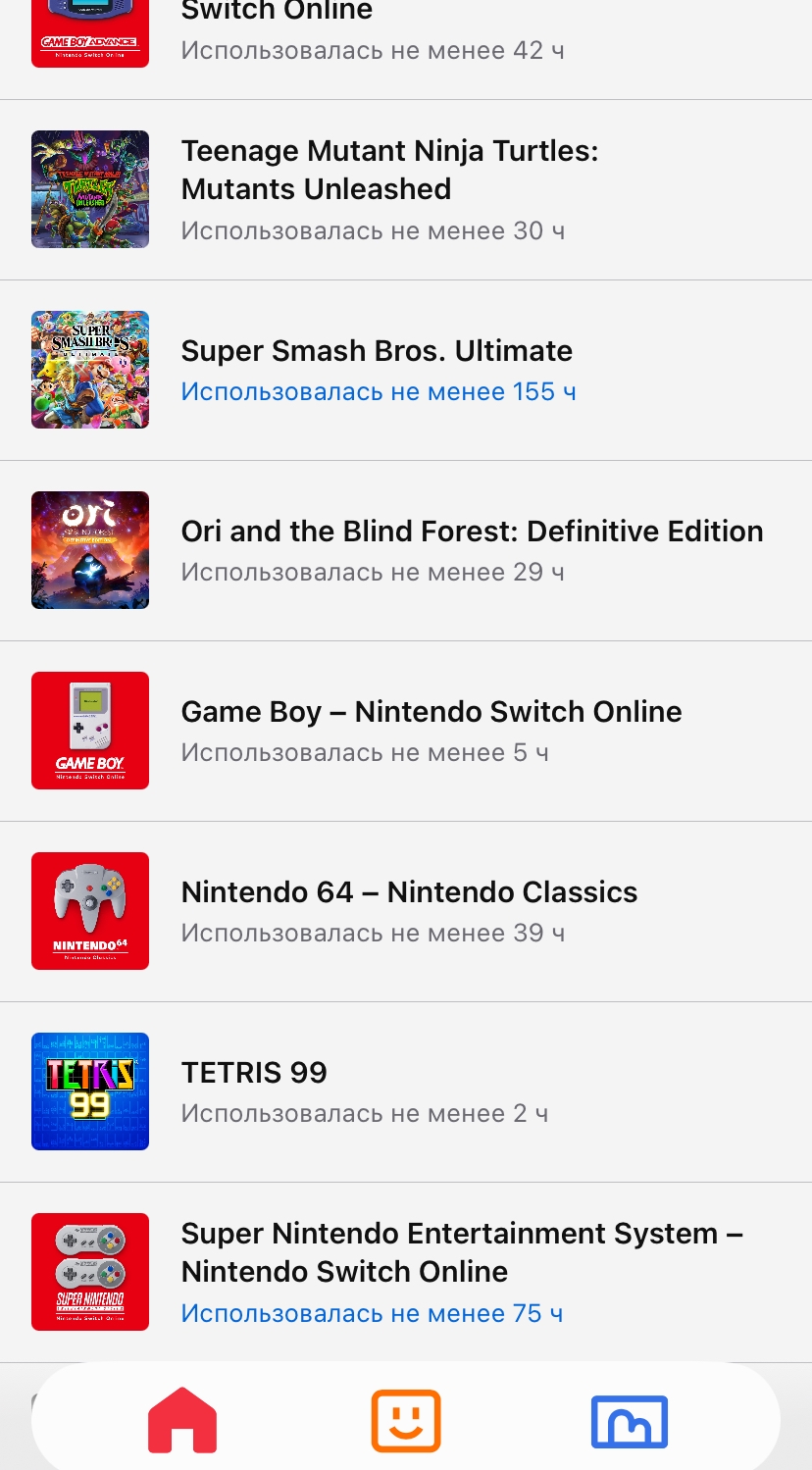This screenshot has height=1470, width=812.
Task: Switch to the smiley-face friends tab
Action: click(x=406, y=1420)
